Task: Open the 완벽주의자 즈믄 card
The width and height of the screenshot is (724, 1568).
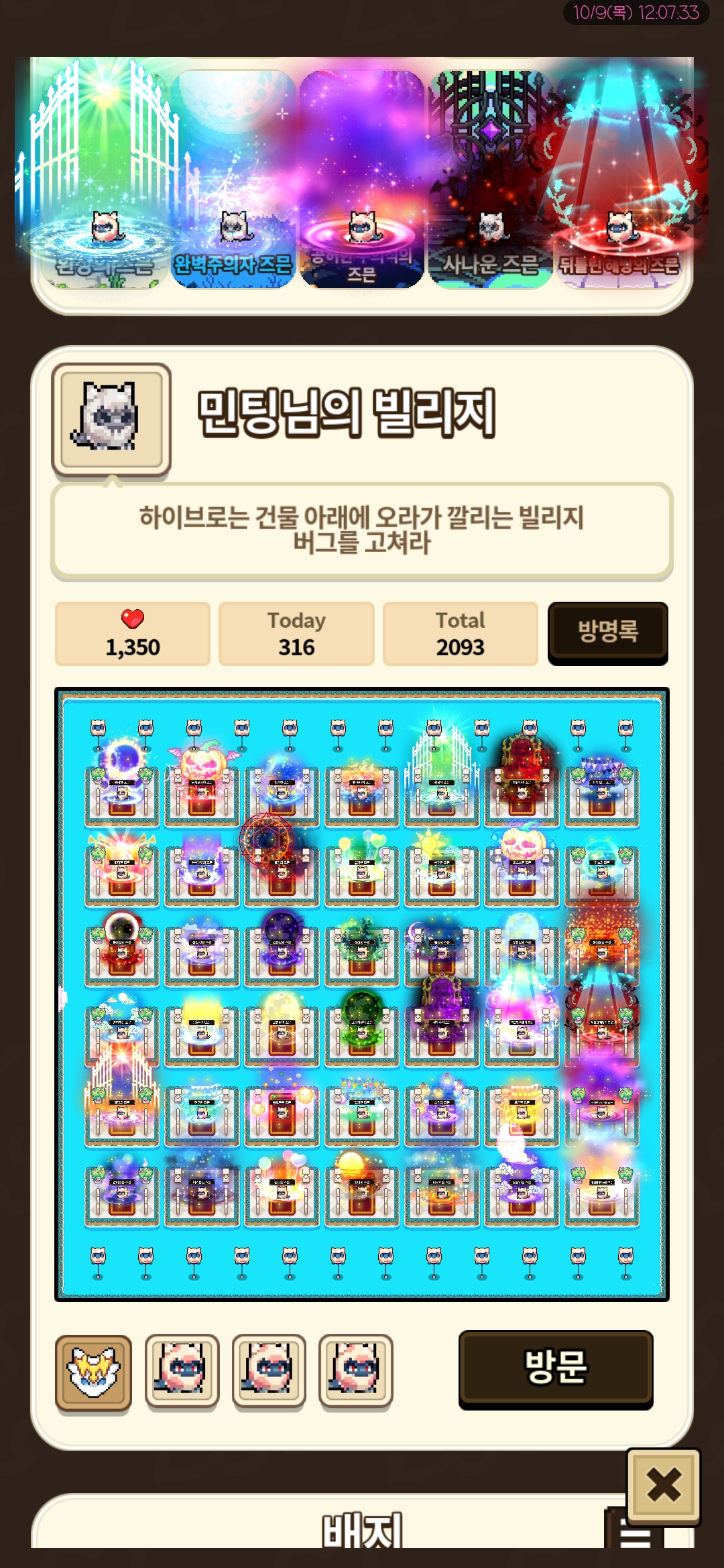Action: pos(233,180)
